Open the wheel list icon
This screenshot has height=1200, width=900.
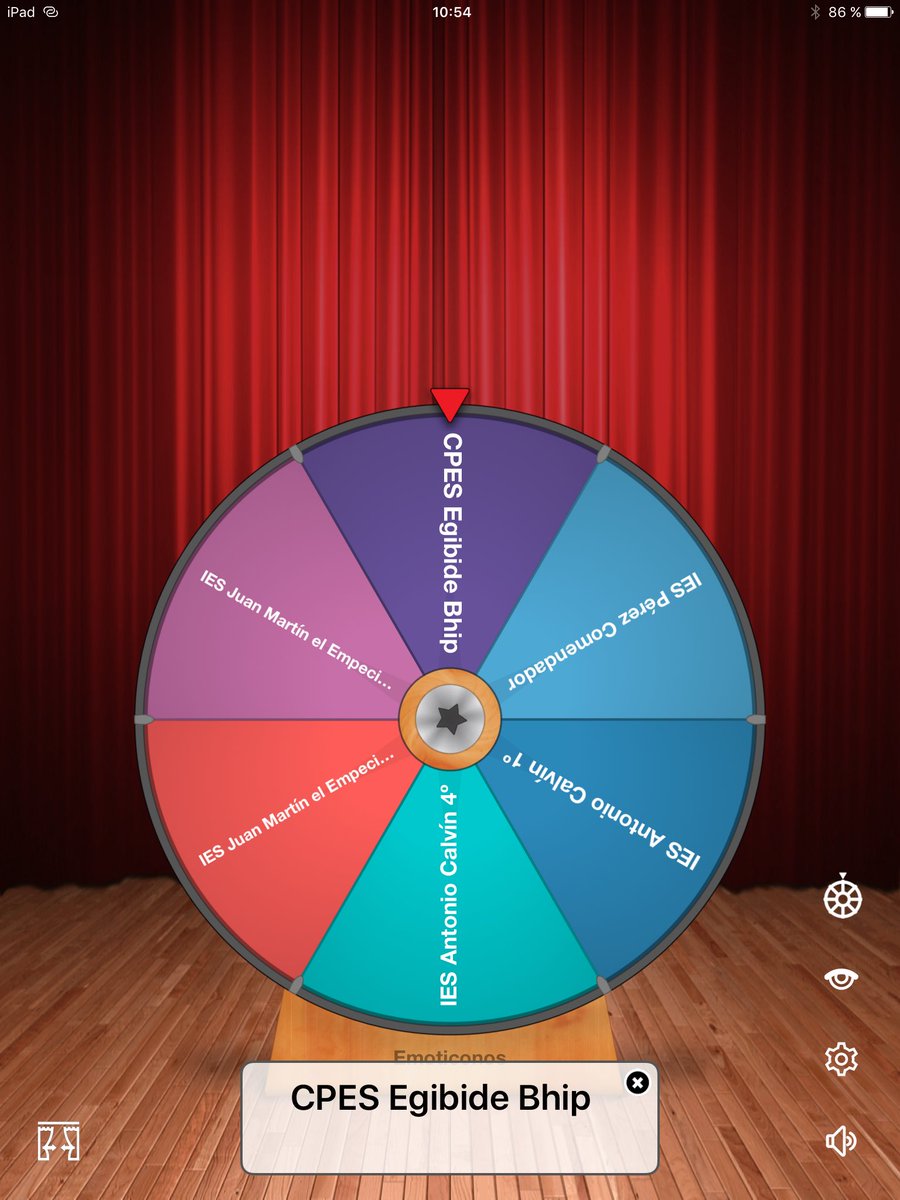842,897
